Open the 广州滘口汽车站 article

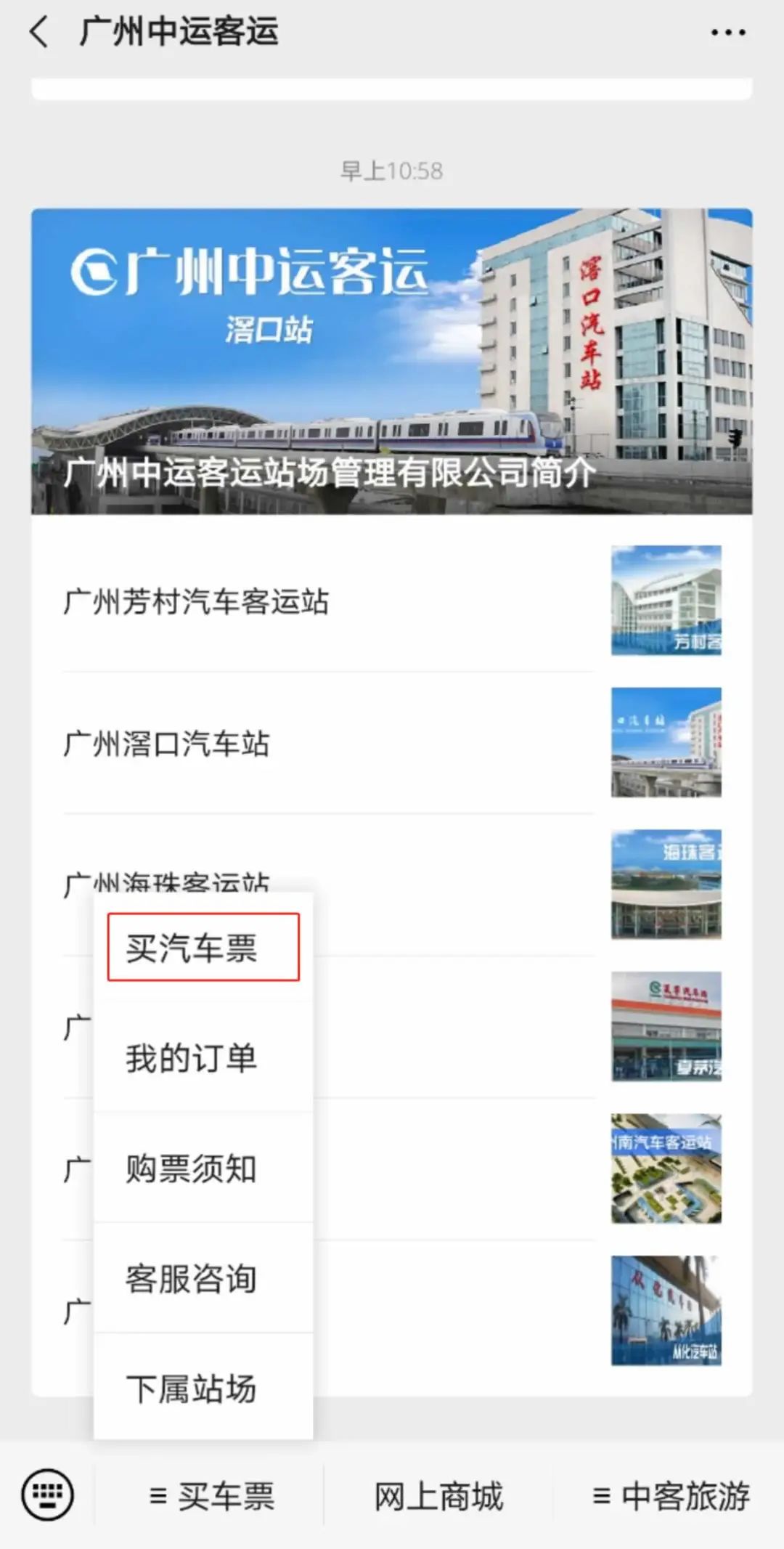pos(327,744)
